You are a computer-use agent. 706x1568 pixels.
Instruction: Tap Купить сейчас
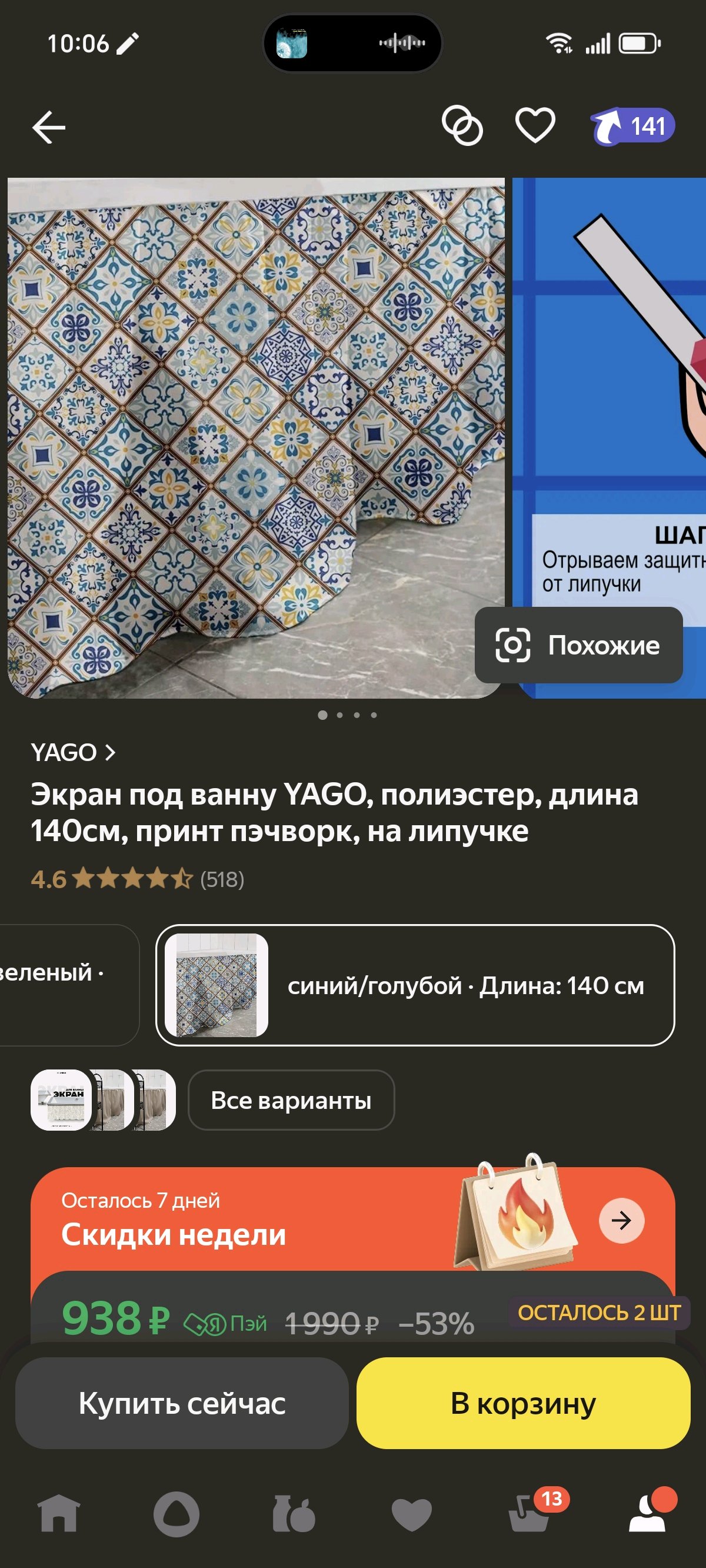pyautogui.click(x=182, y=1403)
